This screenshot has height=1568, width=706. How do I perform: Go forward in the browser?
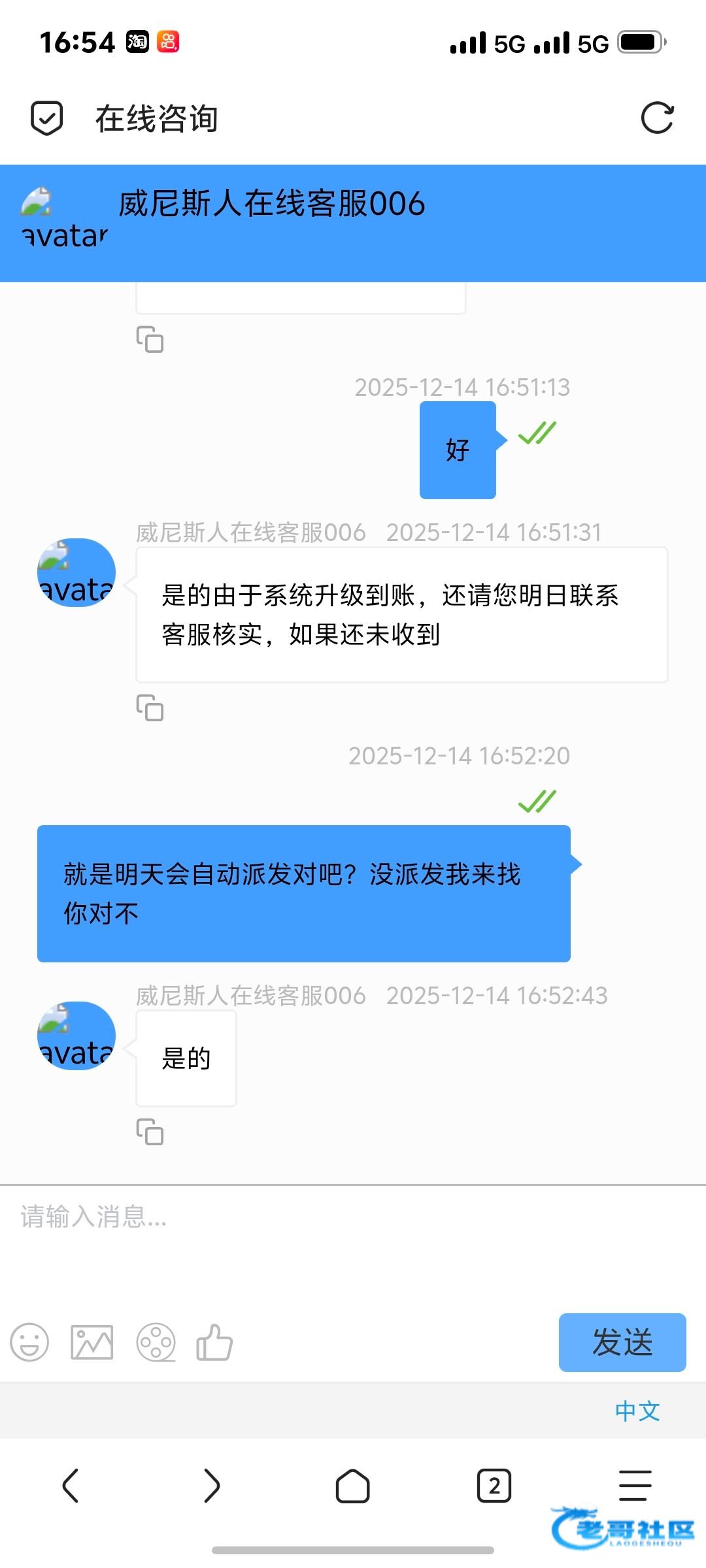click(x=212, y=1486)
